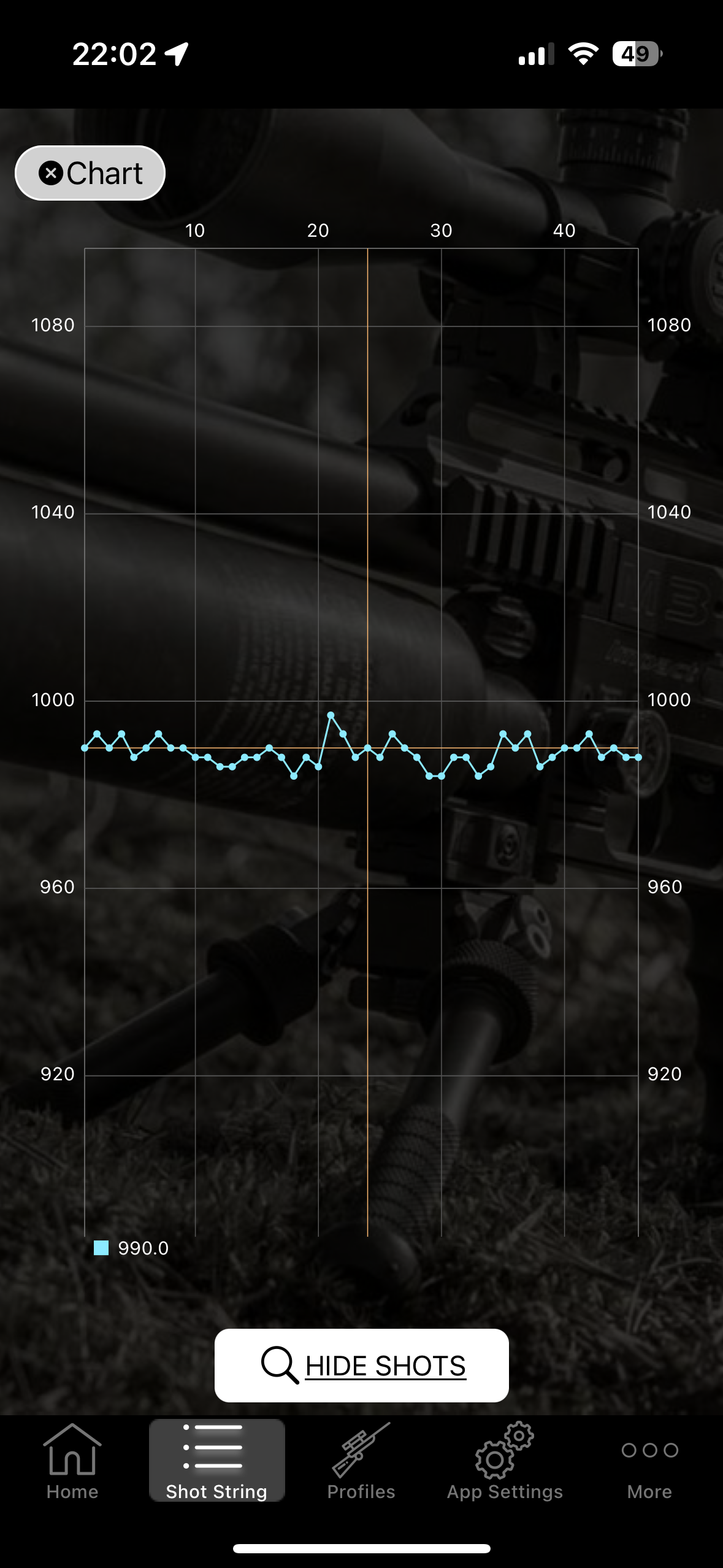The height and width of the screenshot is (1568, 723).
Task: Toggle the 990.0 chart legend series
Action: pos(131,1248)
